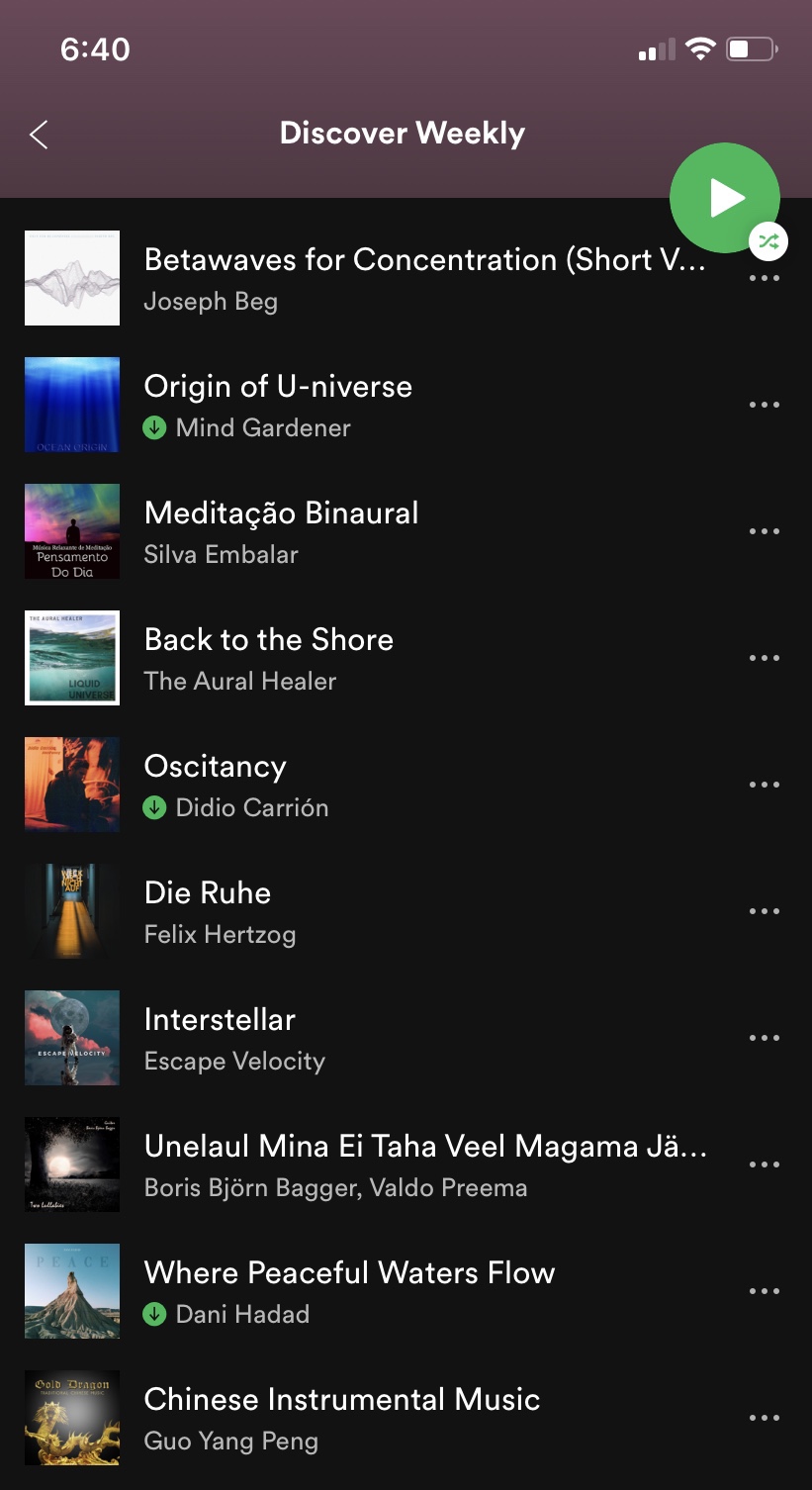
Task: Open options menu for Meditação Binaural
Action: [764, 532]
